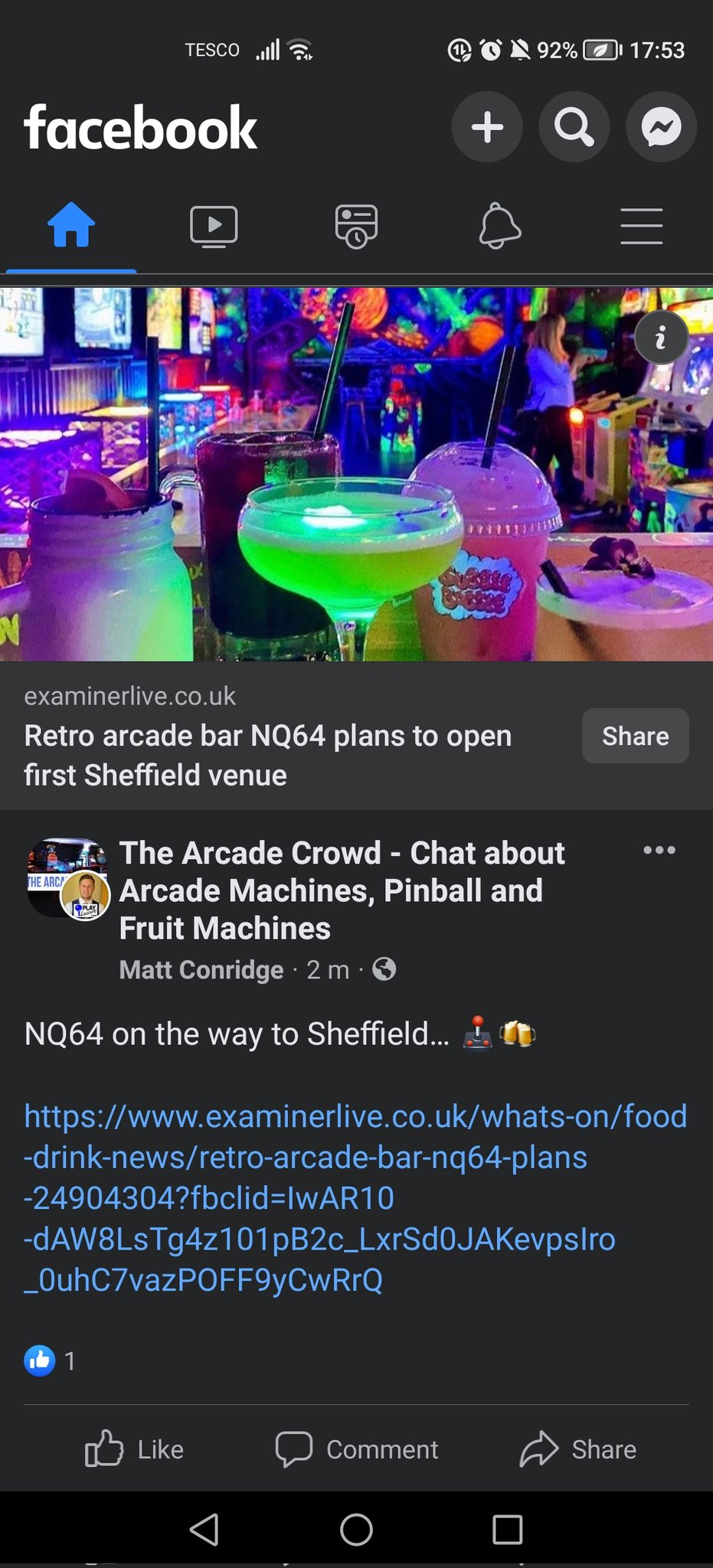This screenshot has height=1568, width=713.
Task: Open the hamburger menu tab
Action: pos(641,226)
